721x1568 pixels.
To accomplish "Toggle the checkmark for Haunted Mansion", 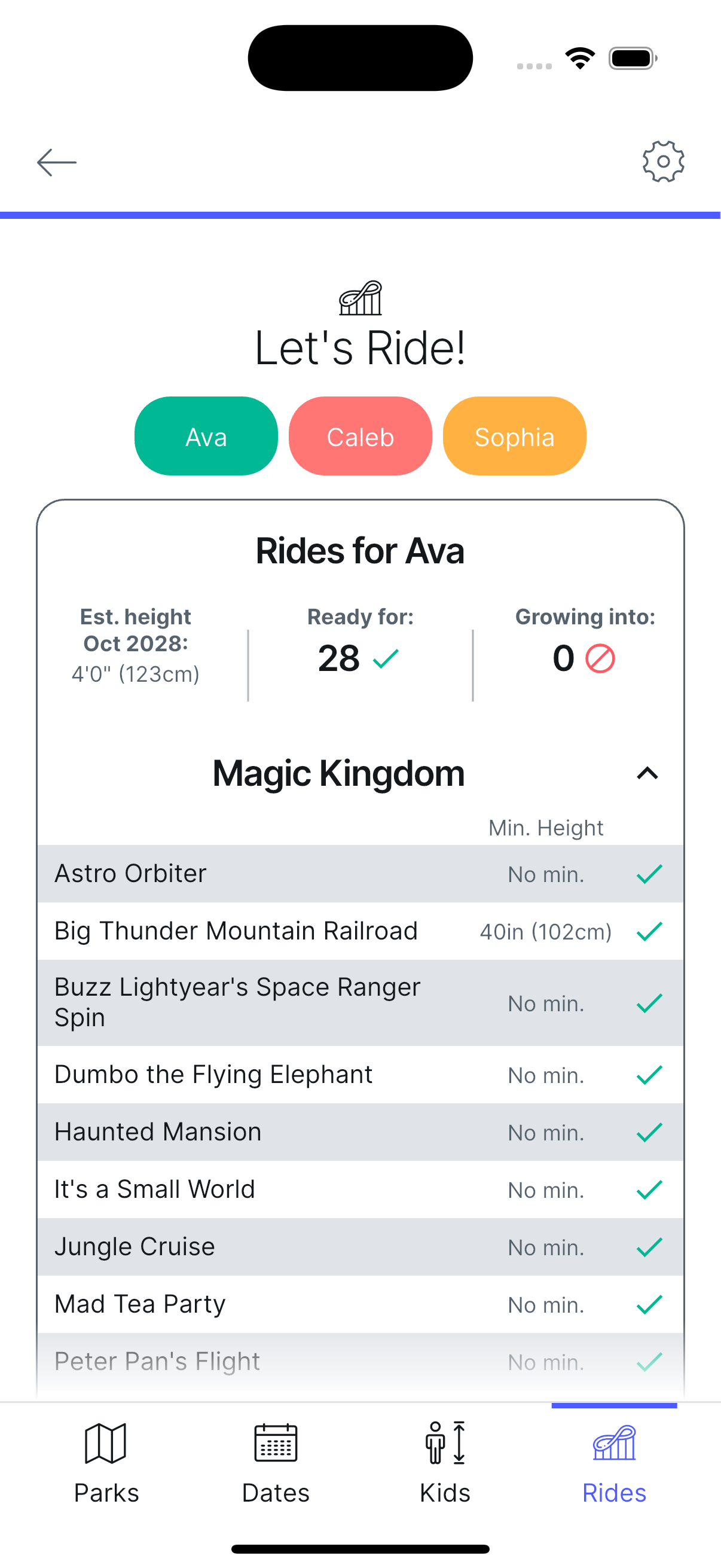I will pyautogui.click(x=649, y=1131).
